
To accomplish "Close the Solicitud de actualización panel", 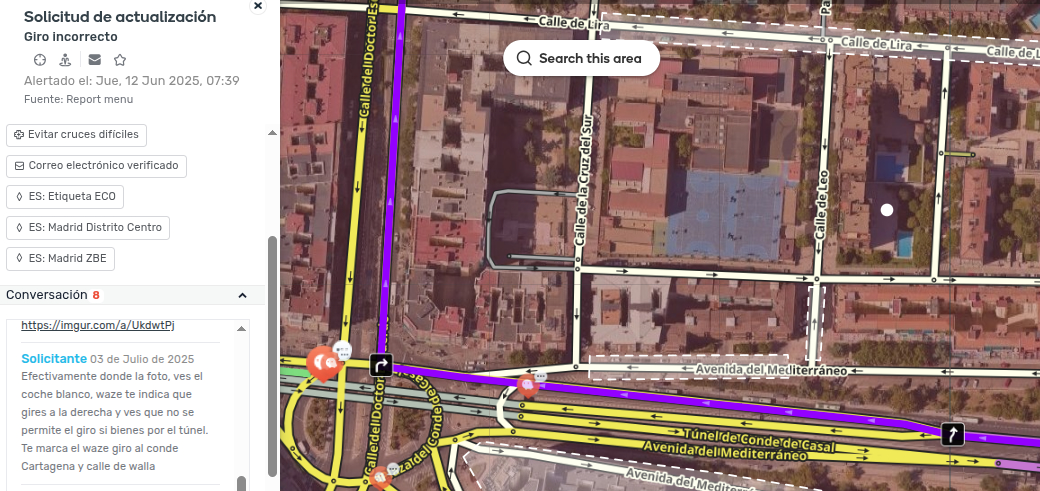I will 258,6.
